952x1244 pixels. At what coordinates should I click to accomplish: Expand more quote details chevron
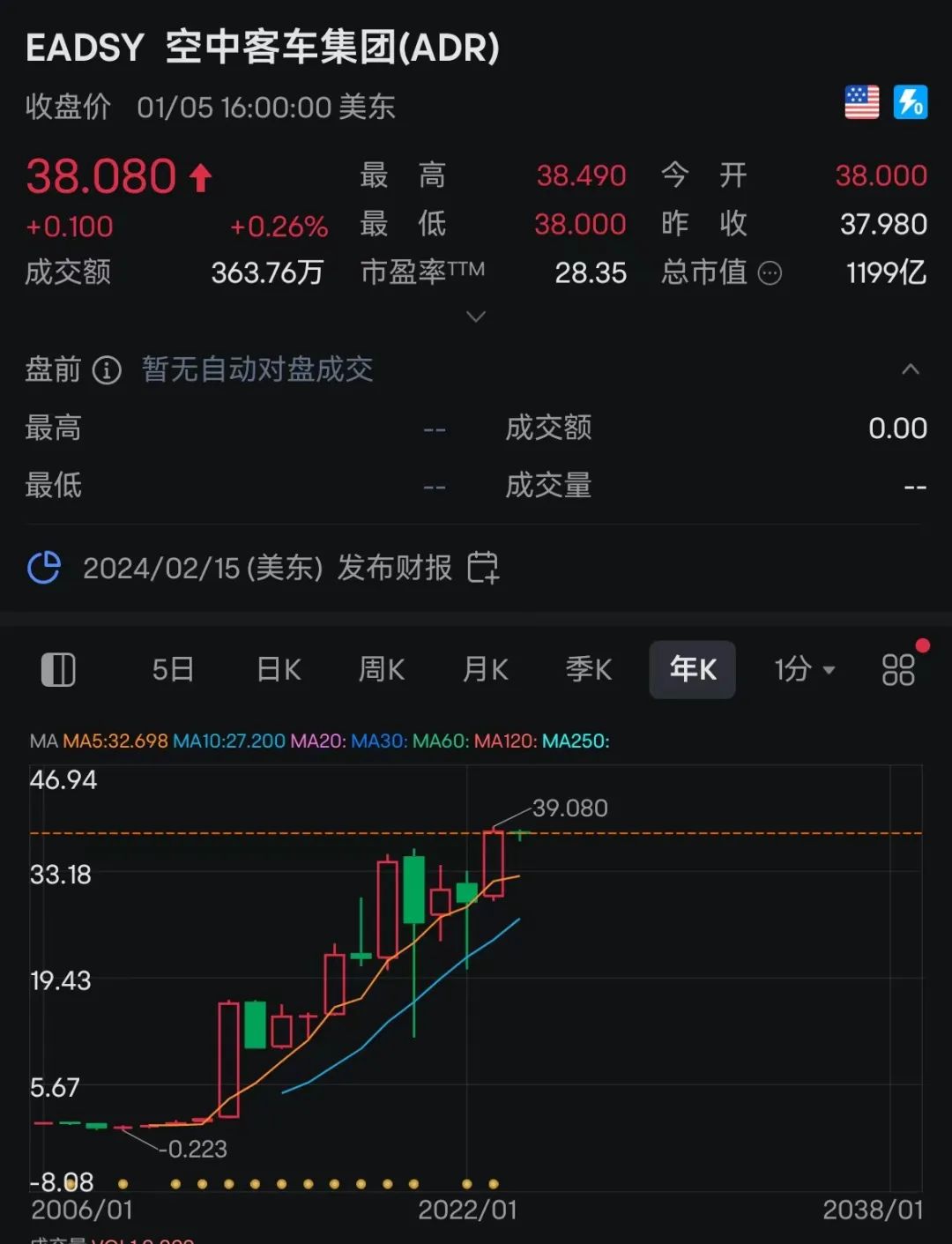tap(476, 317)
